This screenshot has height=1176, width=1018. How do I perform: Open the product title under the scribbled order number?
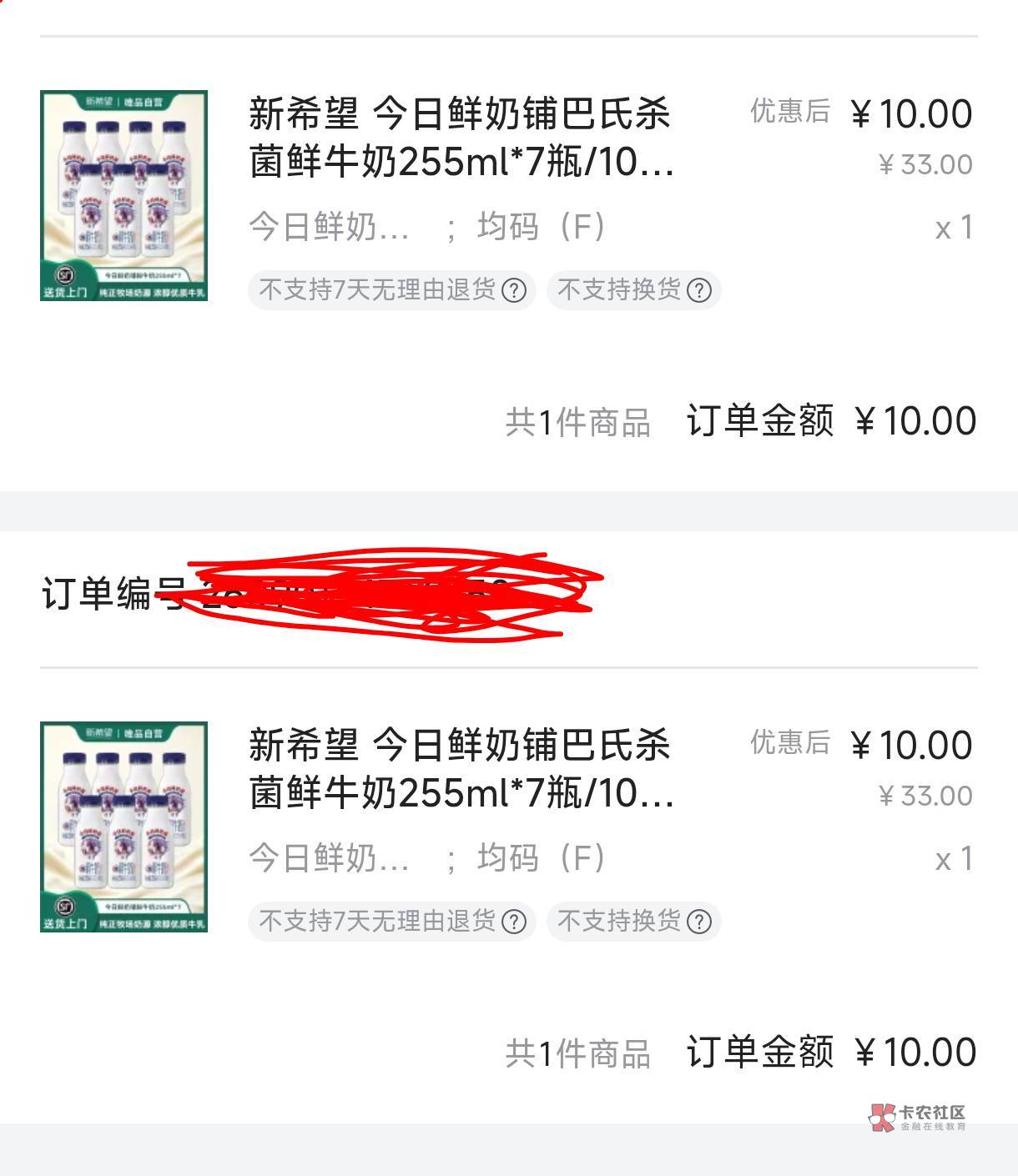point(461,768)
